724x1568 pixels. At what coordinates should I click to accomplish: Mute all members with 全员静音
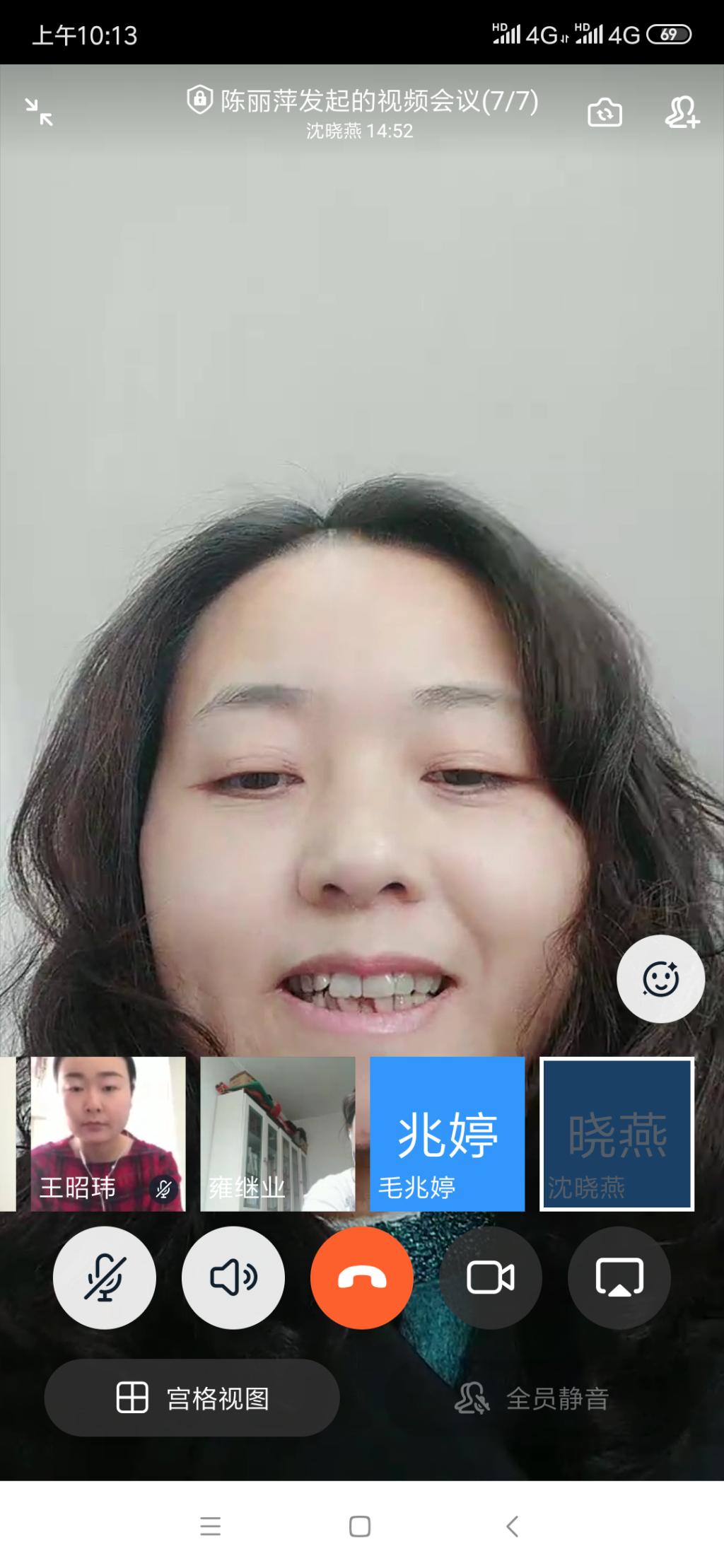click(x=532, y=1398)
